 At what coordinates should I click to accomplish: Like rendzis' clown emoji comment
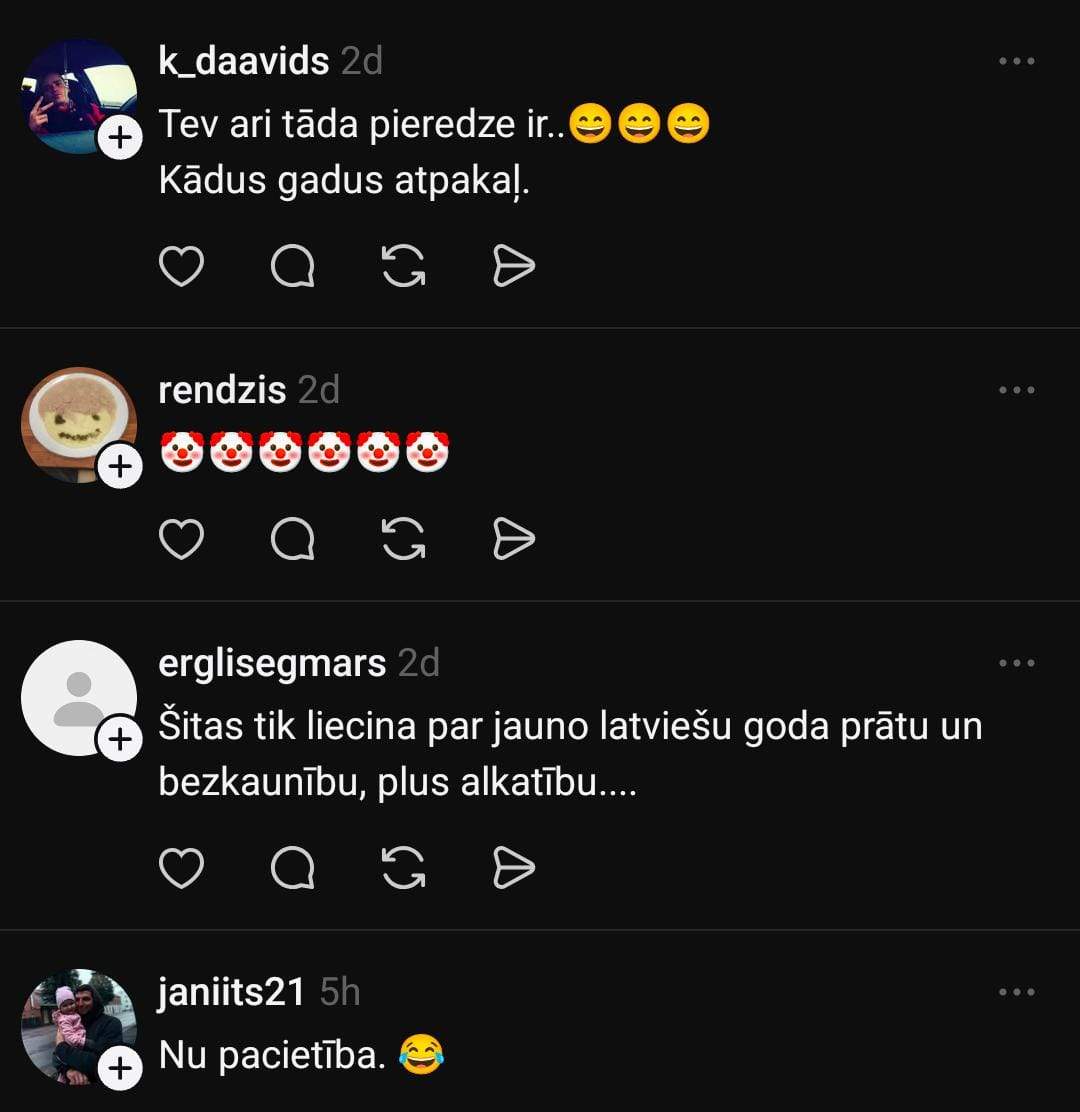[x=182, y=540]
